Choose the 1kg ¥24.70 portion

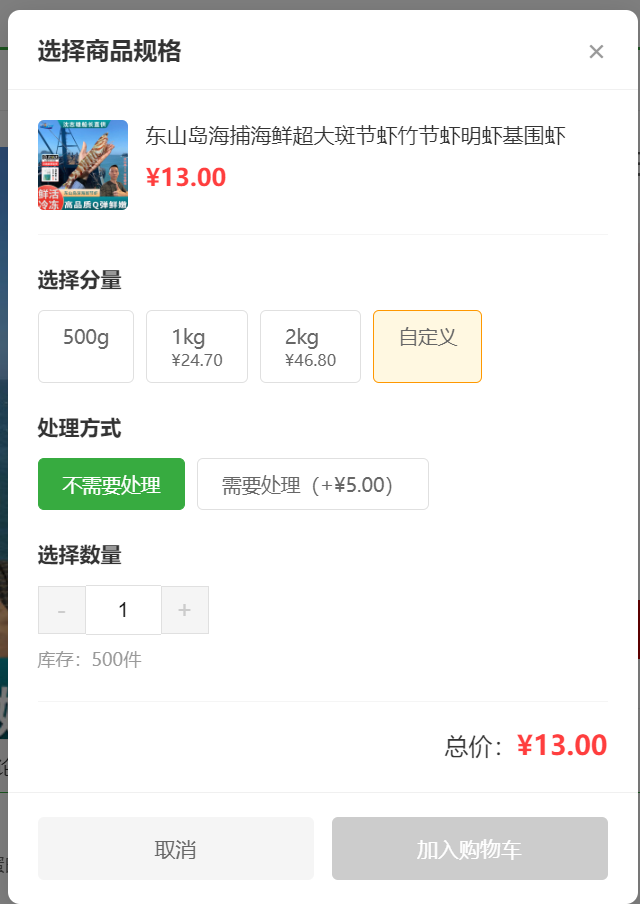coord(196,346)
